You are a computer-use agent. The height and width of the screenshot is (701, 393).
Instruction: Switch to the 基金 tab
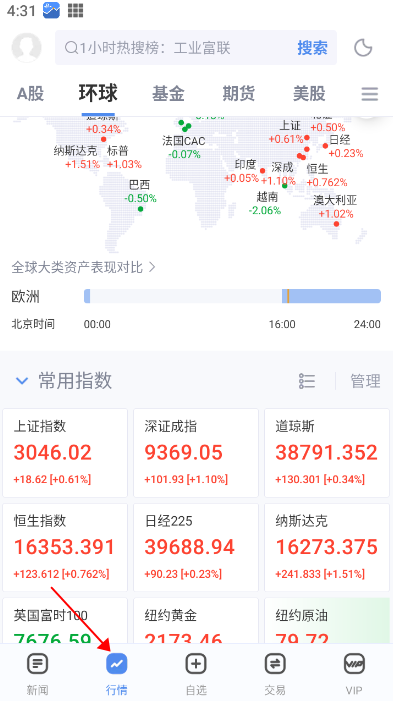click(x=168, y=94)
